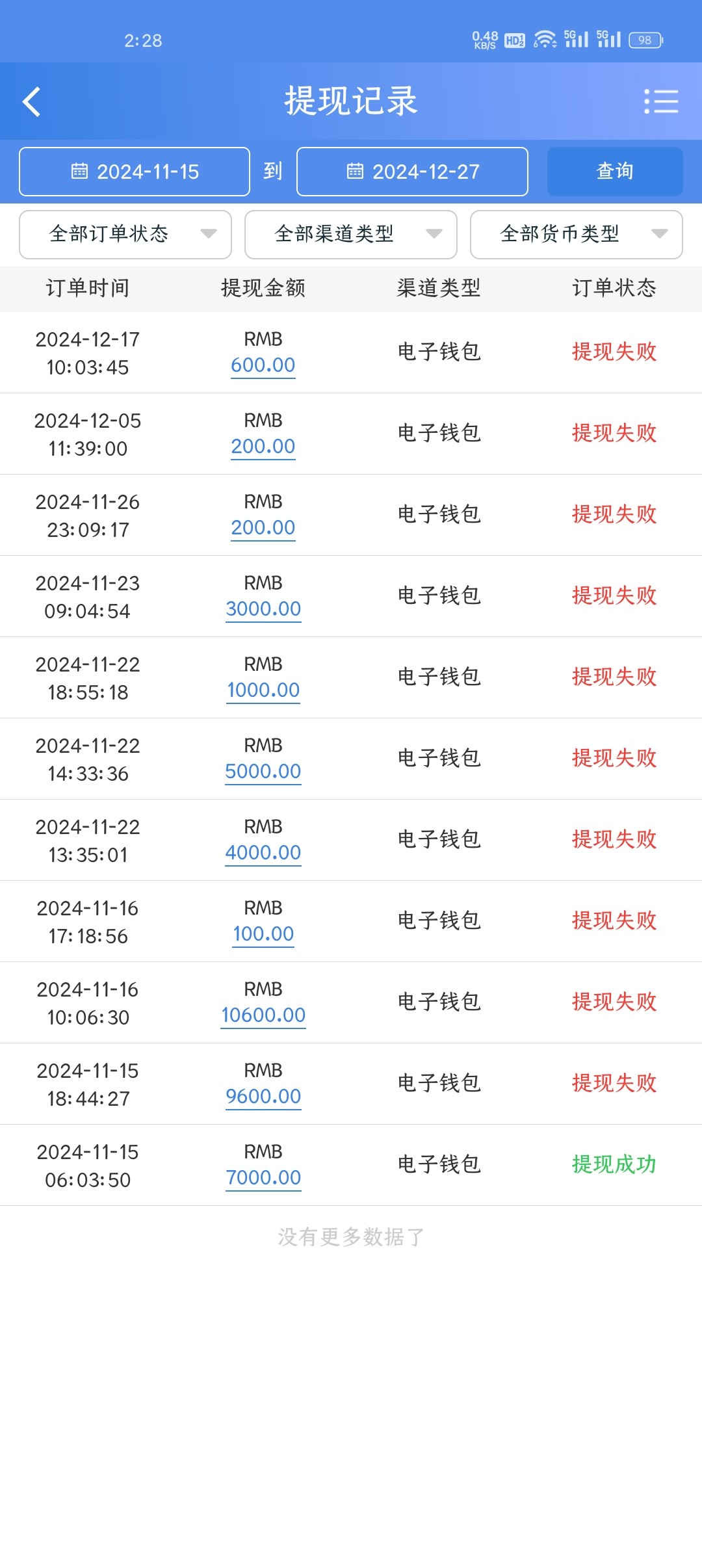Expand 全部订单状态 dropdown
The width and height of the screenshot is (702, 1568).
pyautogui.click(x=125, y=234)
